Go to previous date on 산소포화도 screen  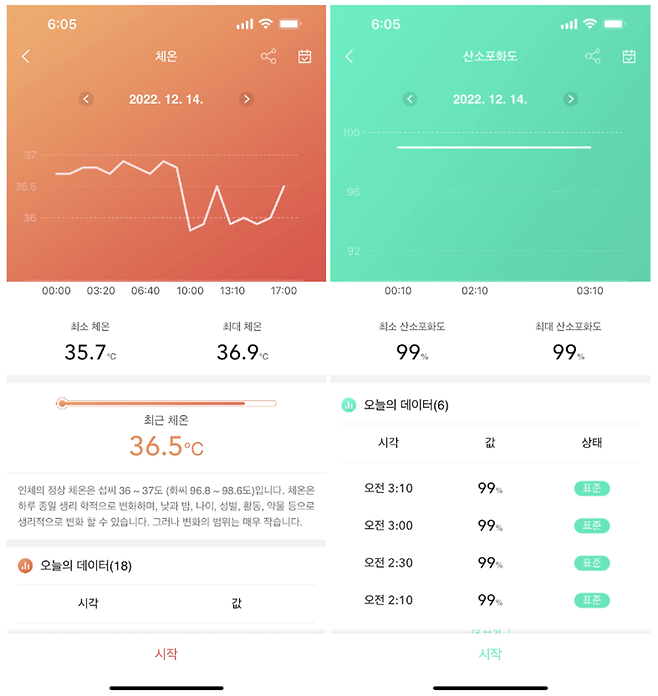coord(410,99)
